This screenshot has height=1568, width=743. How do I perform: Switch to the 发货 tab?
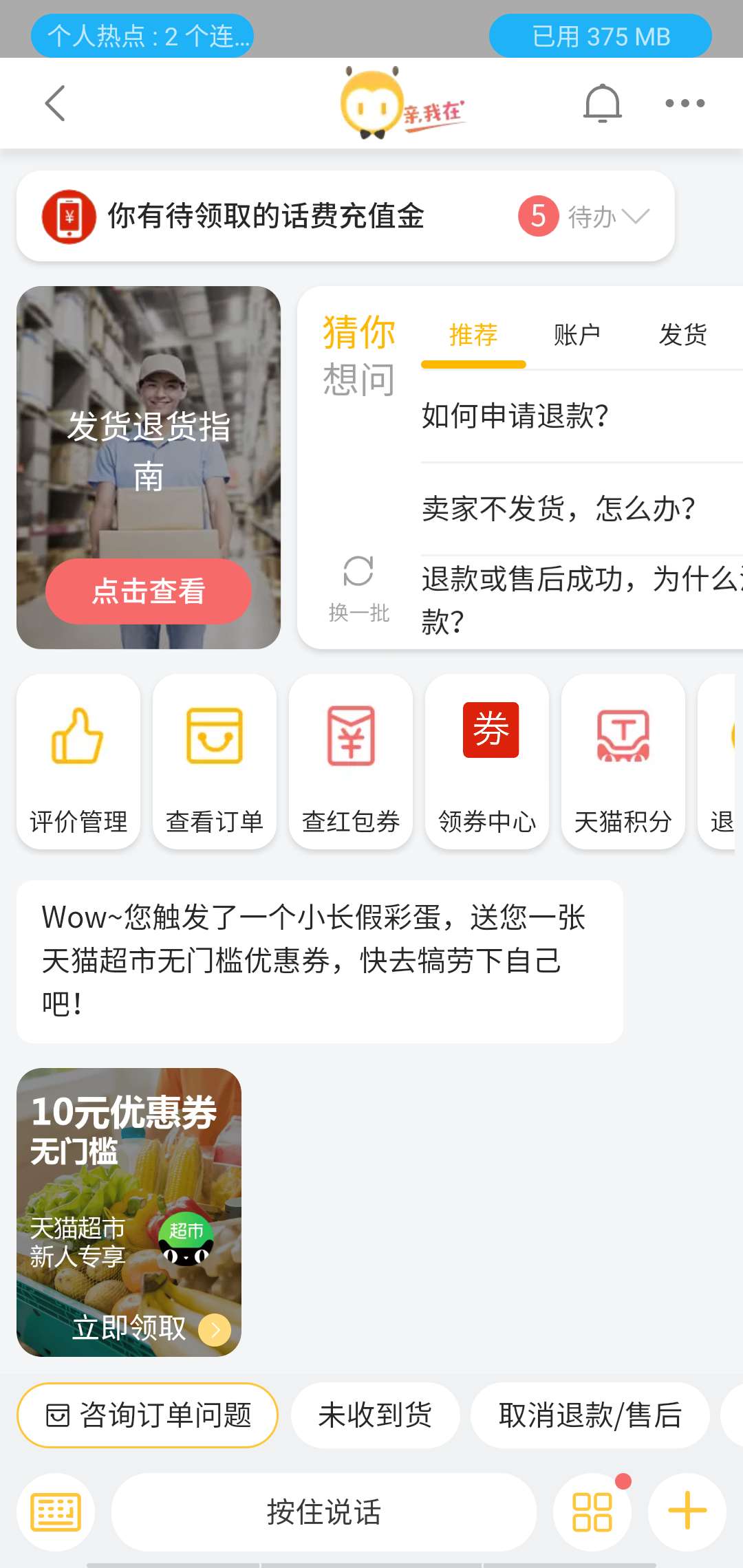pyautogui.click(x=682, y=335)
